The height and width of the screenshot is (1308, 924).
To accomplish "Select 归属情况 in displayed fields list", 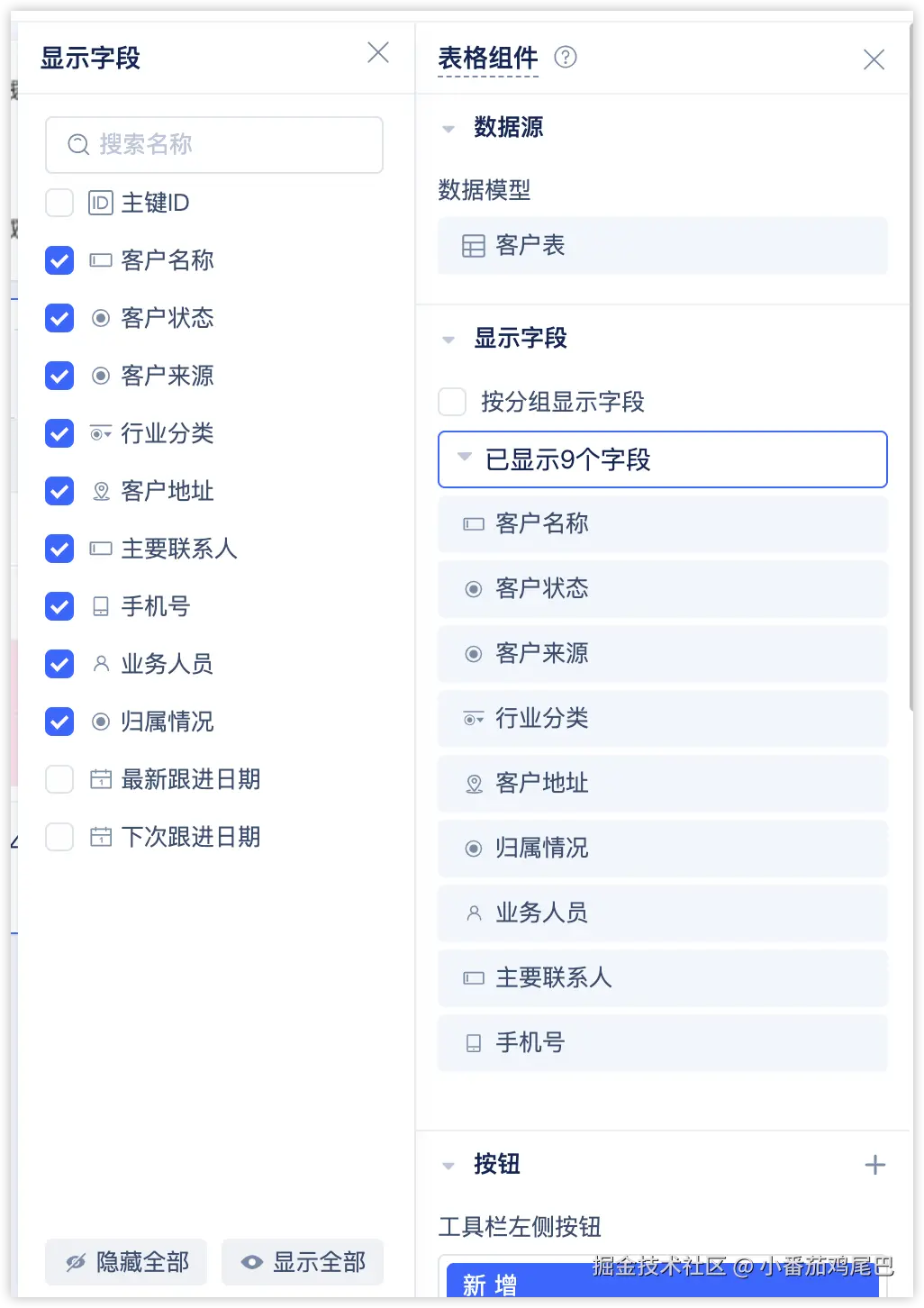I will point(662,848).
